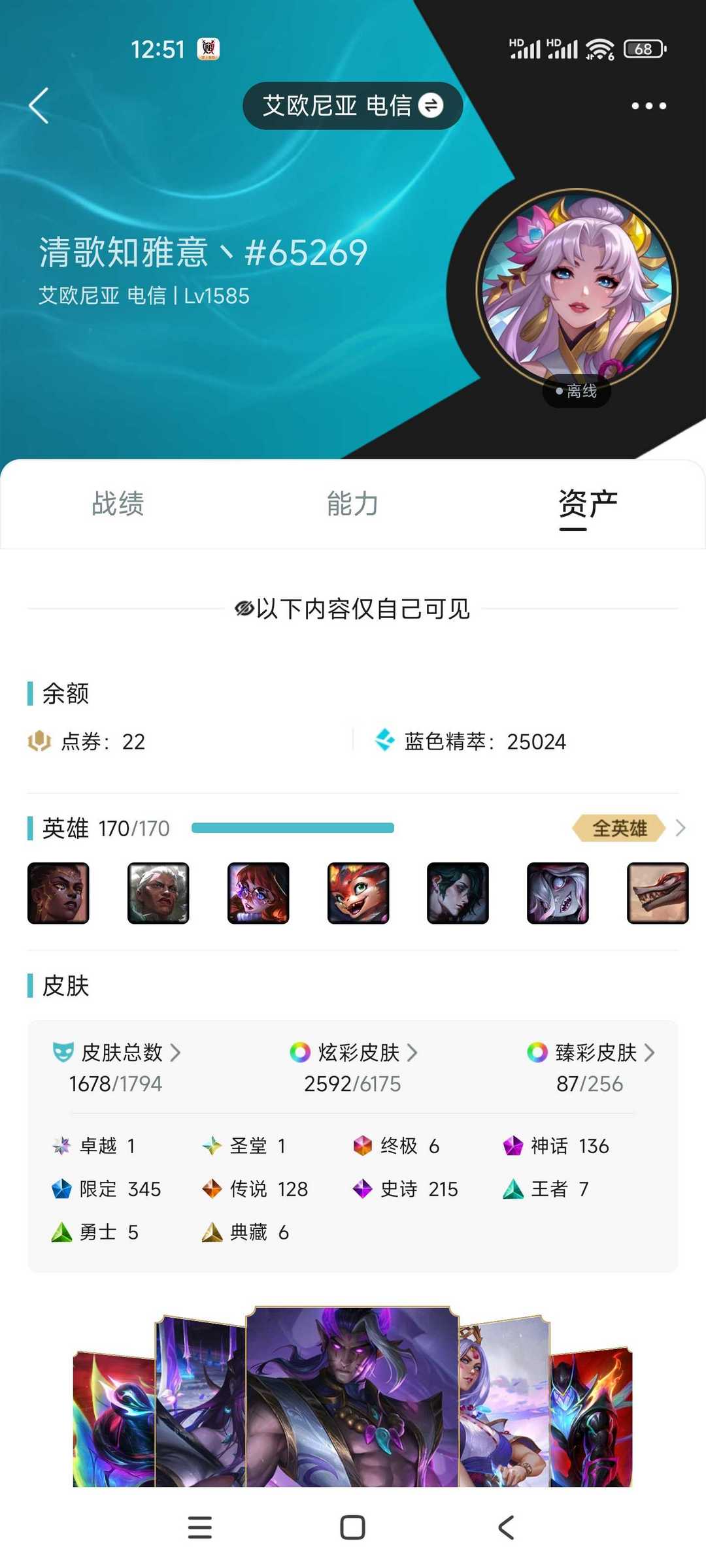
Task: Tap the system home button
Action: [352, 1527]
